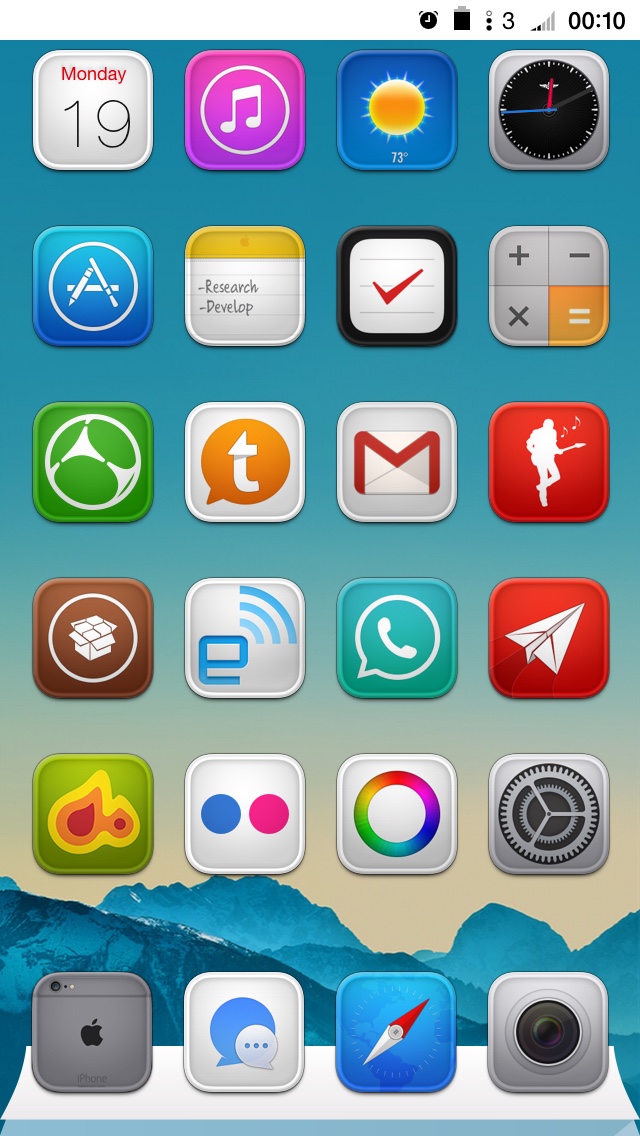Open the orange Tapatalk app

[245, 462]
